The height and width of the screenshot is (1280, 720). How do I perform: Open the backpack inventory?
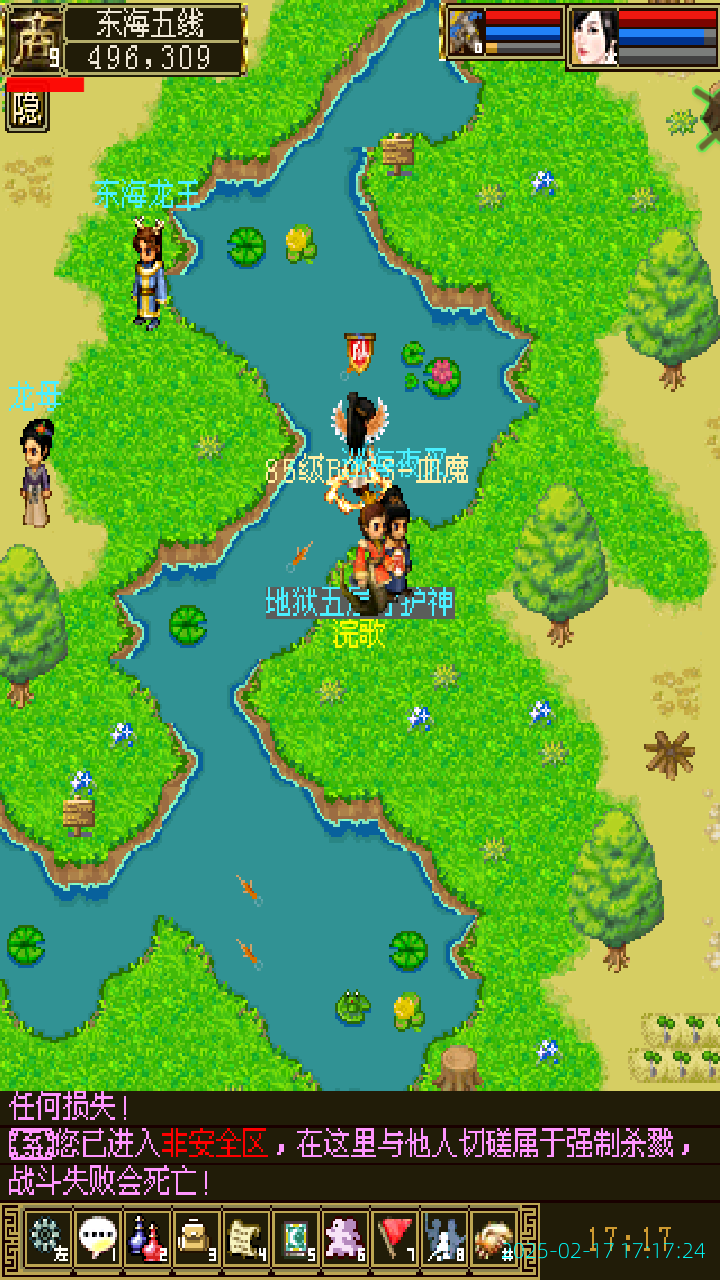click(x=196, y=1238)
